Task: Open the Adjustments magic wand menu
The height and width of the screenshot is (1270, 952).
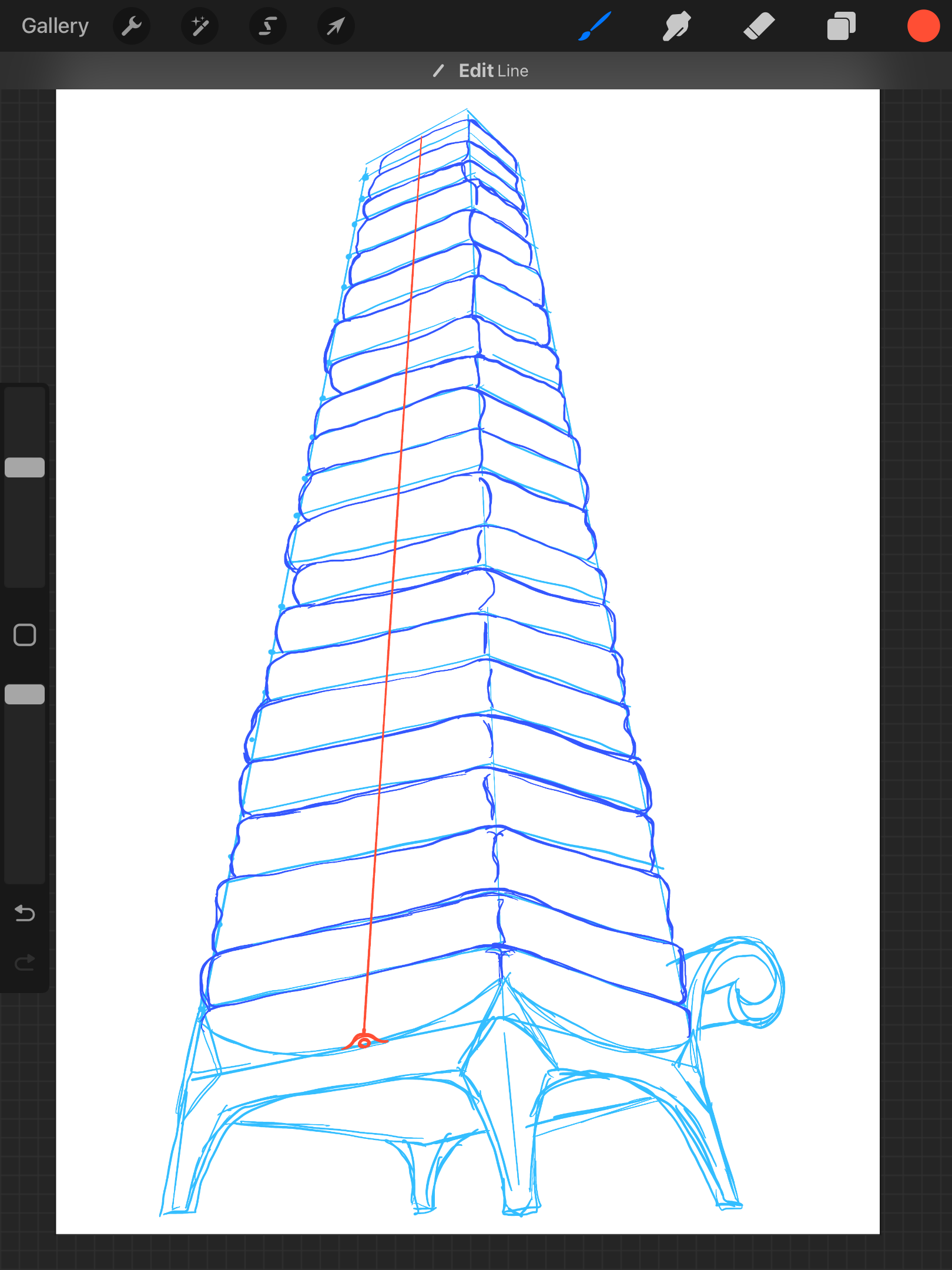Action: coord(200,26)
